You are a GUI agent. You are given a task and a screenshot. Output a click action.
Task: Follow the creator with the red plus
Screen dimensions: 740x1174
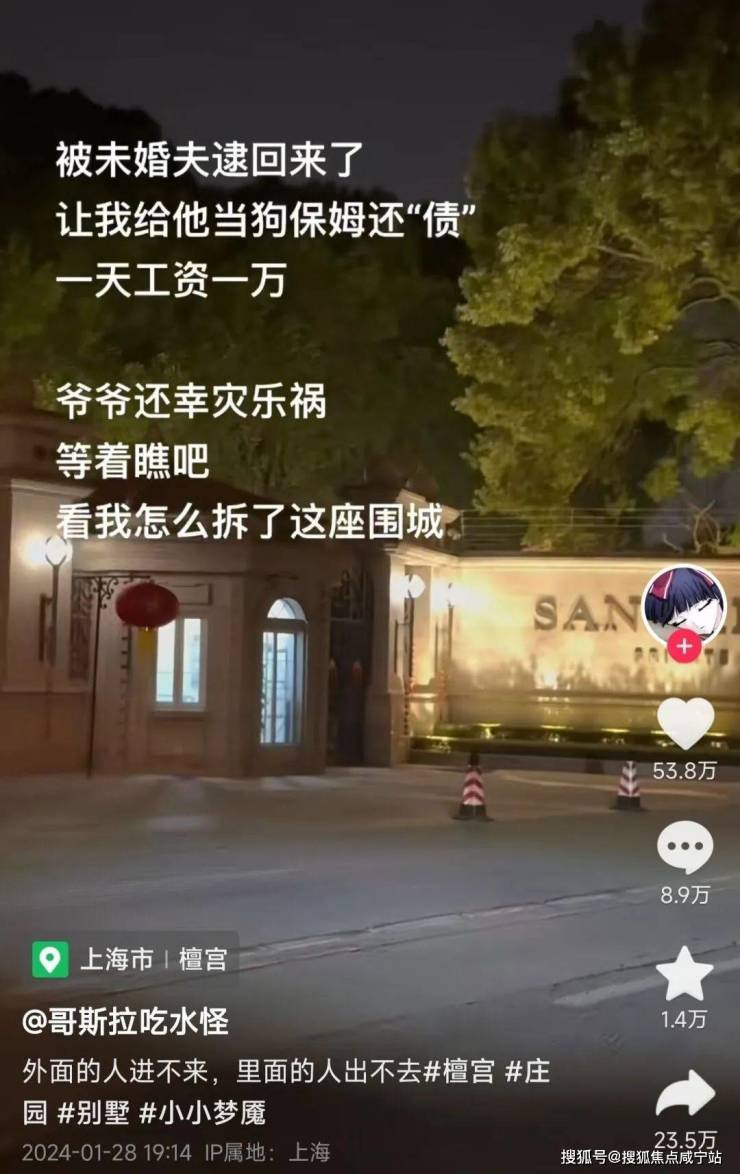point(684,647)
